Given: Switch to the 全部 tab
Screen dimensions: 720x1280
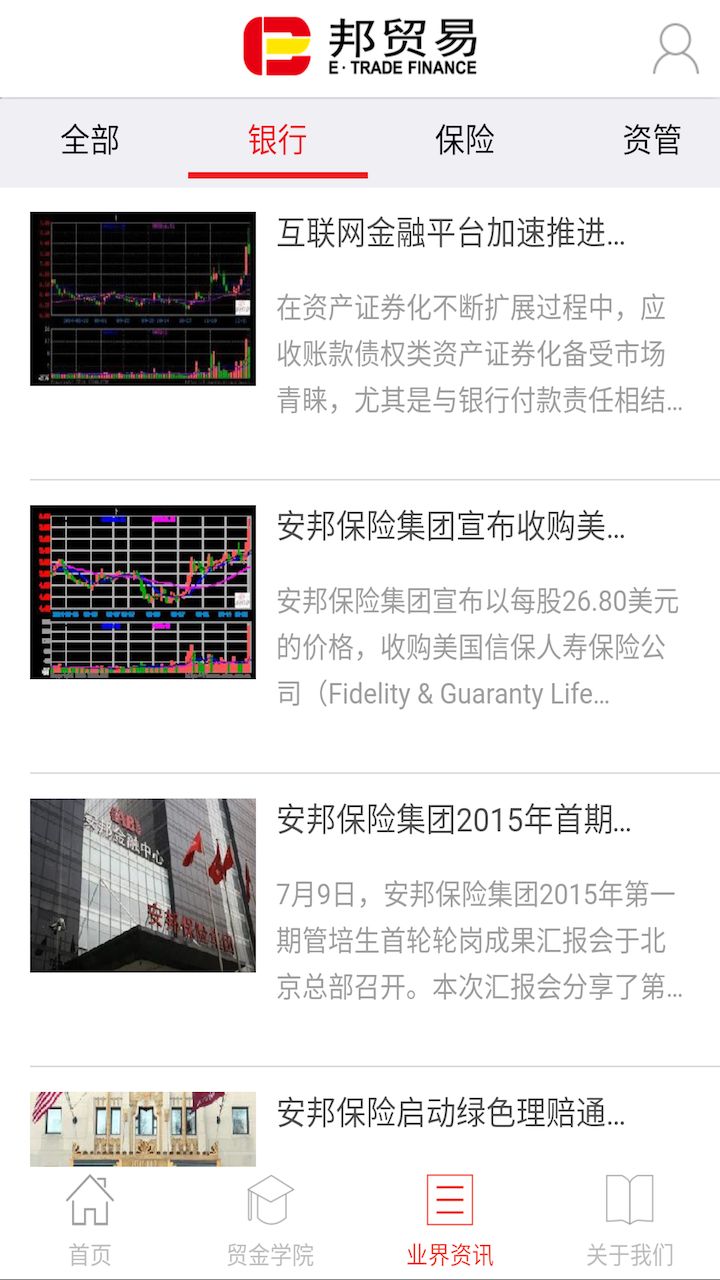Looking at the screenshot, I should pos(90,140).
